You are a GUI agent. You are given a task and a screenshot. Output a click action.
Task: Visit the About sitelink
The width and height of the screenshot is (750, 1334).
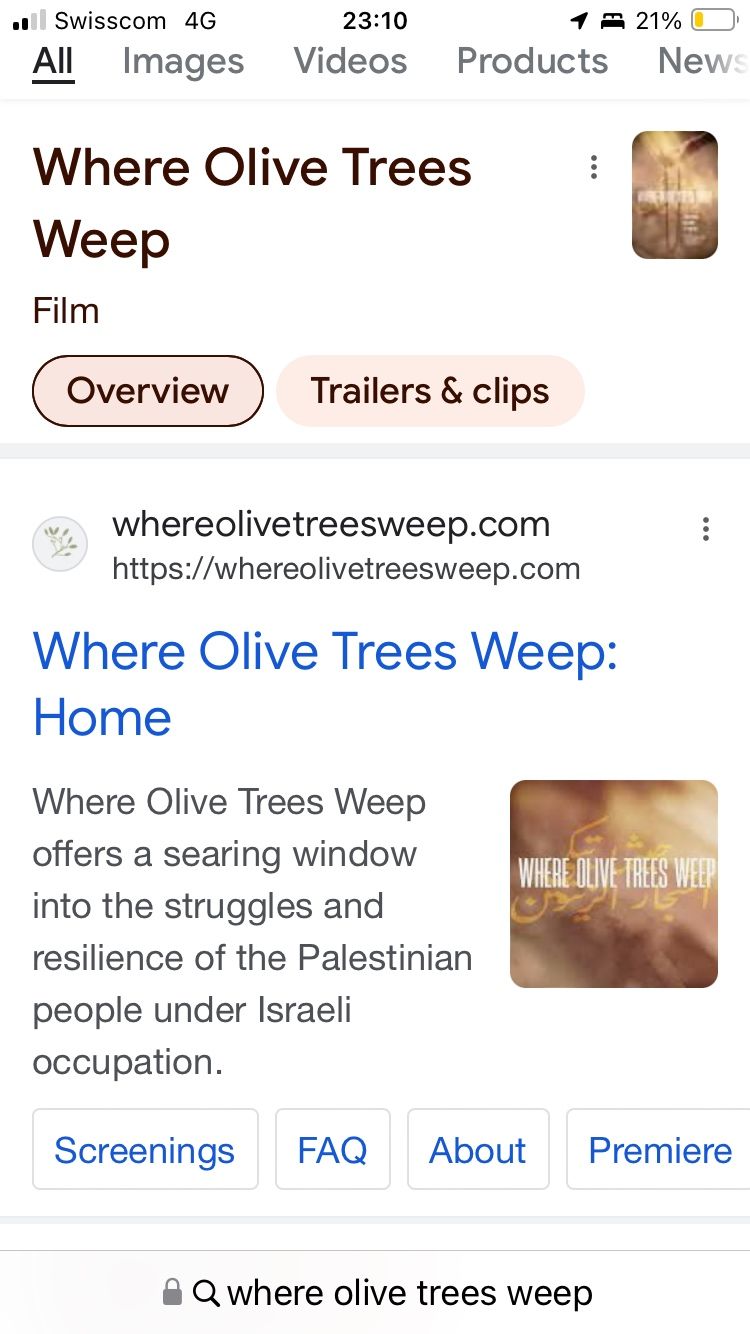pyautogui.click(x=477, y=1149)
